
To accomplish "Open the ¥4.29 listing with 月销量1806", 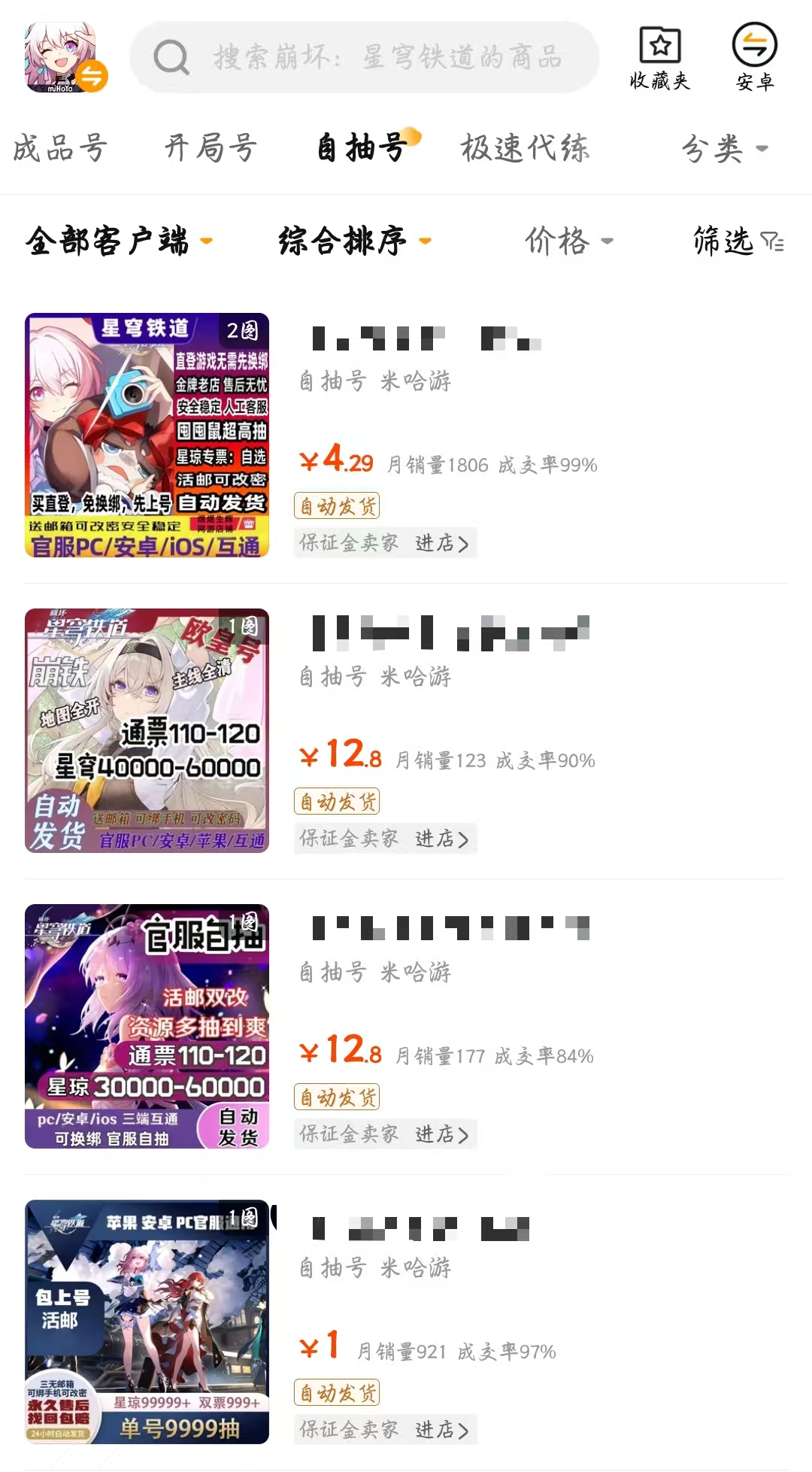I will point(147,435).
